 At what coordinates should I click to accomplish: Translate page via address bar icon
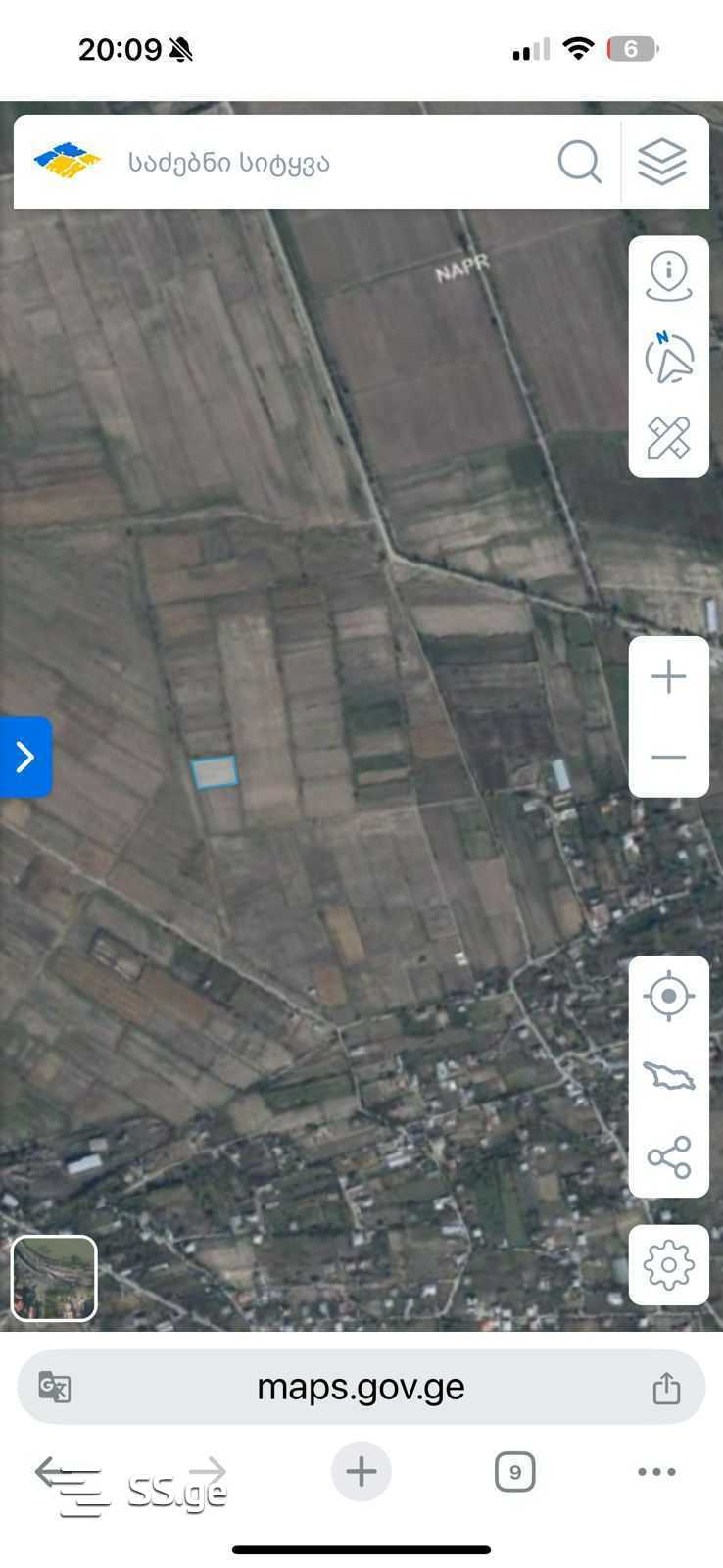54,1387
